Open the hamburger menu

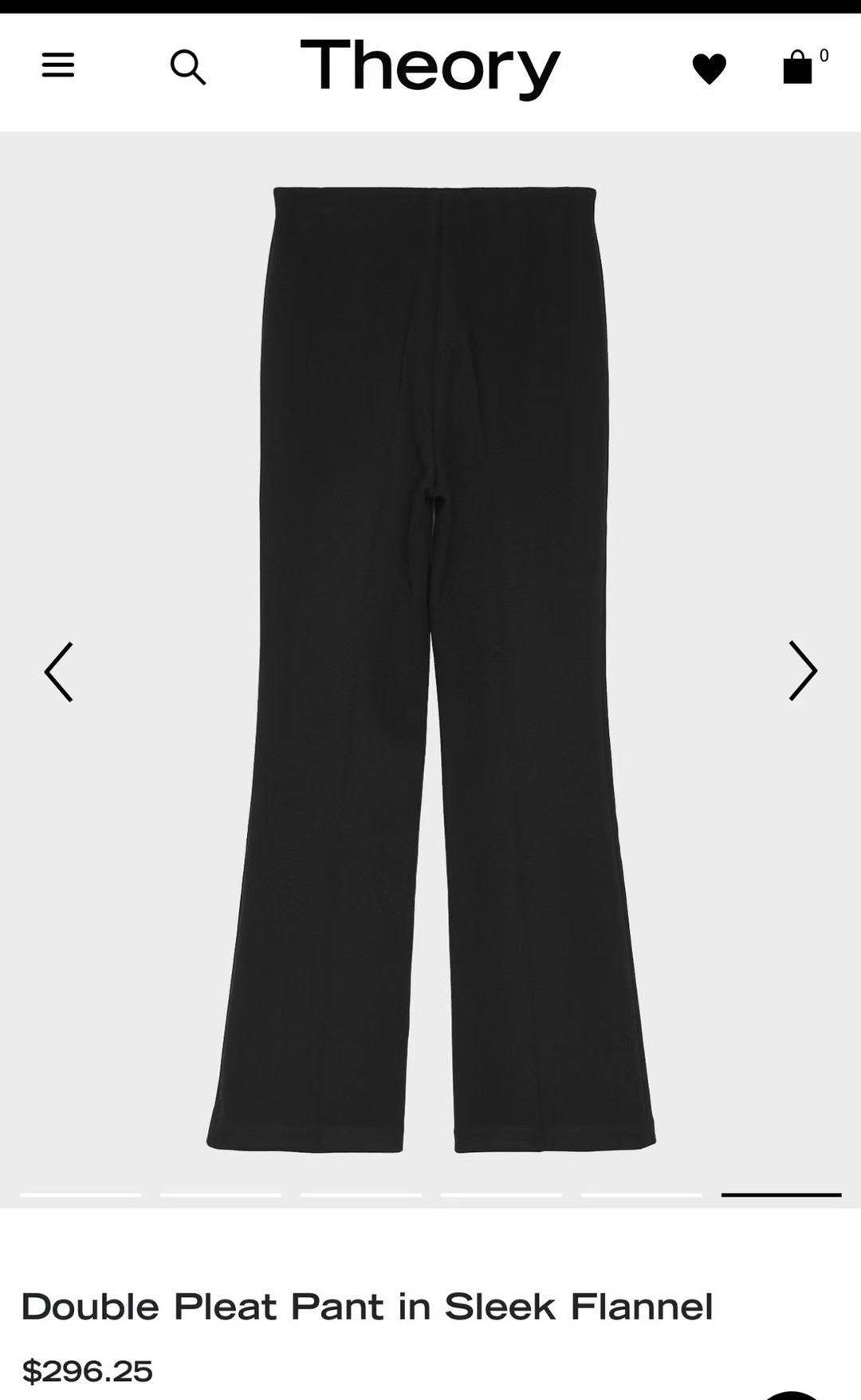coord(58,65)
